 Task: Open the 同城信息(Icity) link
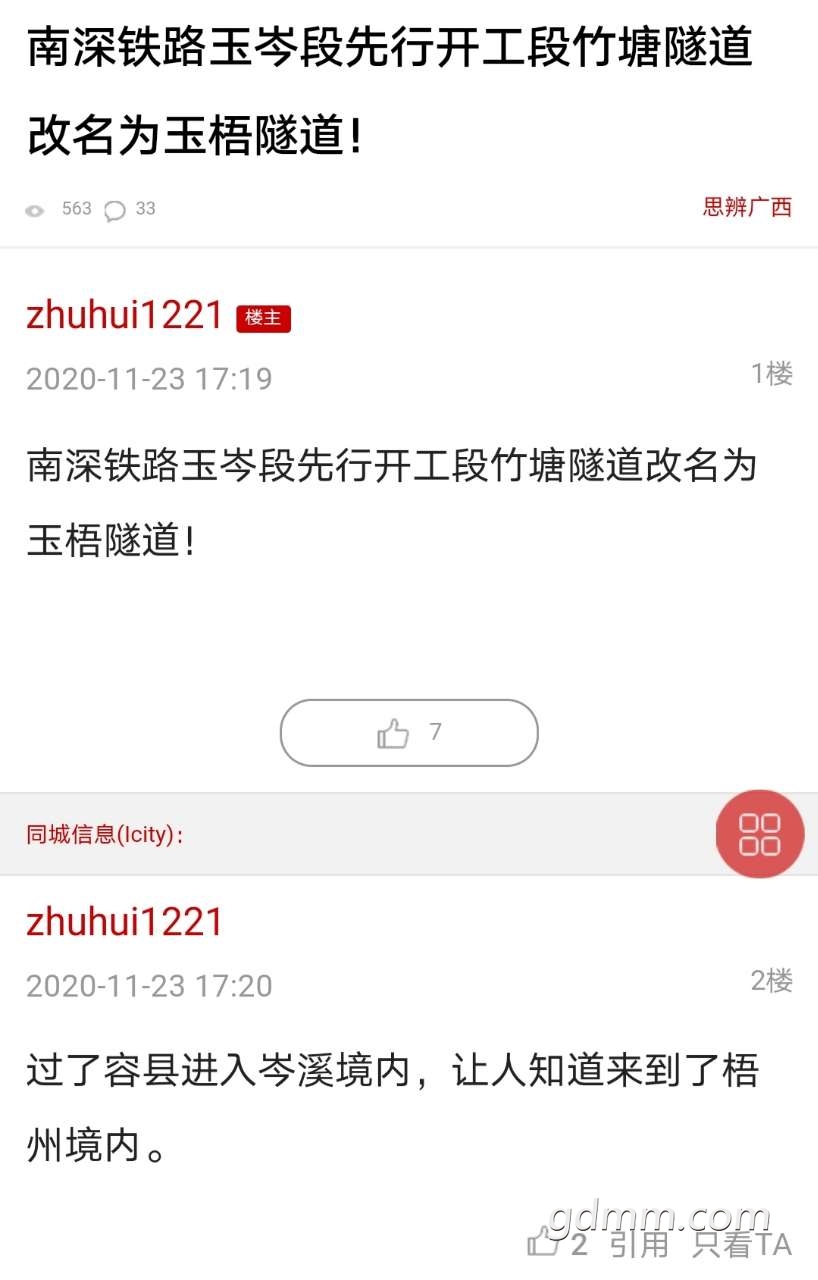[104, 835]
